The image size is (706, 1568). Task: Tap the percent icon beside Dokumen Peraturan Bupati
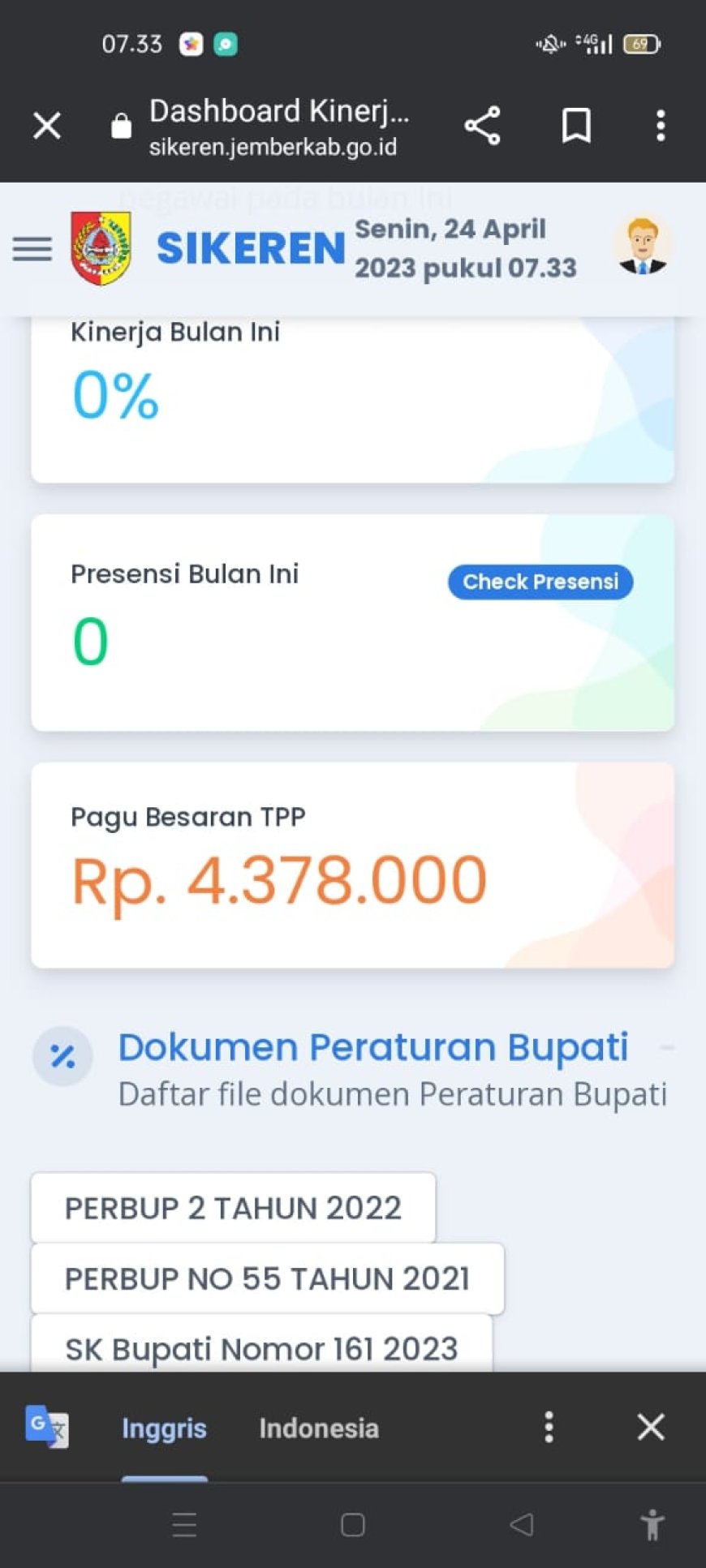click(62, 1056)
